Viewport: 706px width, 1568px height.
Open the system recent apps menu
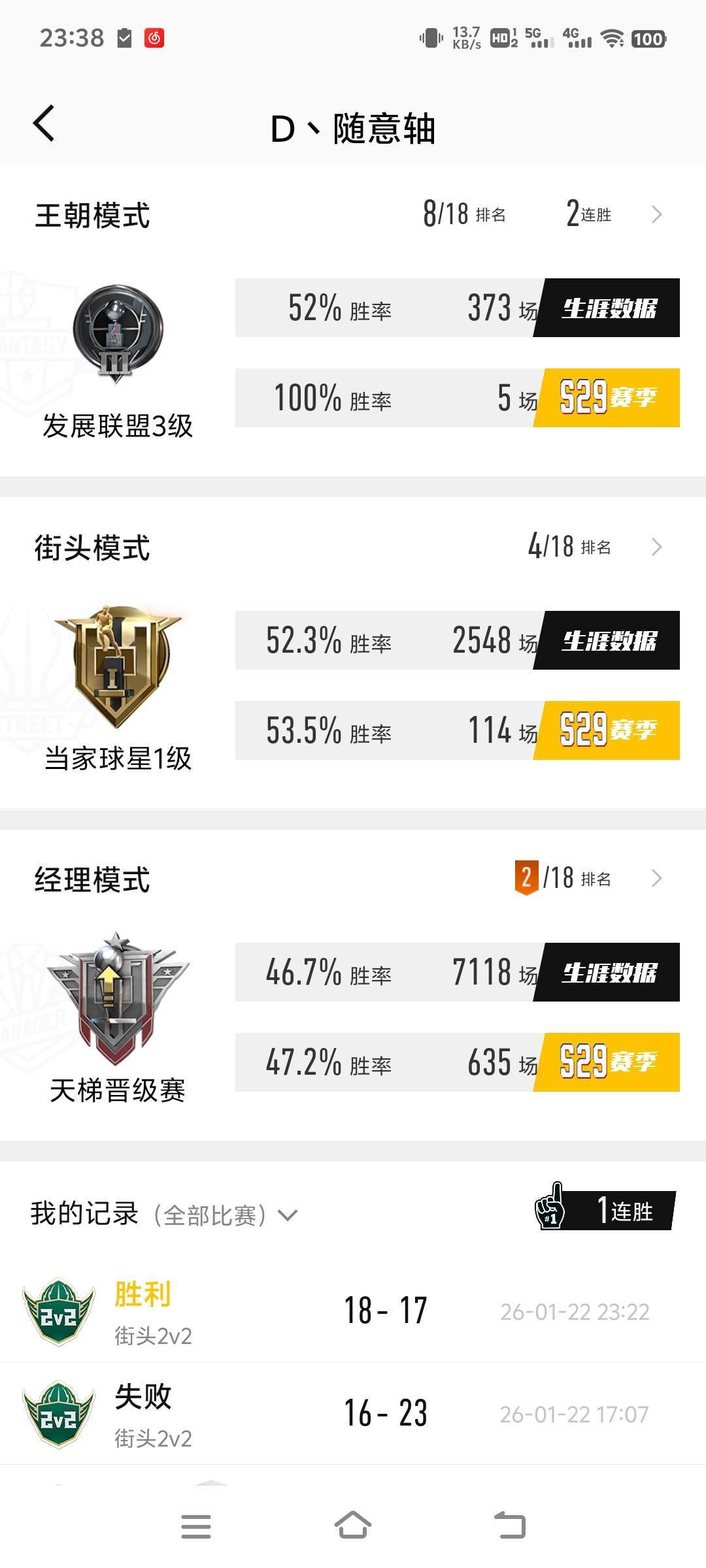pos(196,1526)
